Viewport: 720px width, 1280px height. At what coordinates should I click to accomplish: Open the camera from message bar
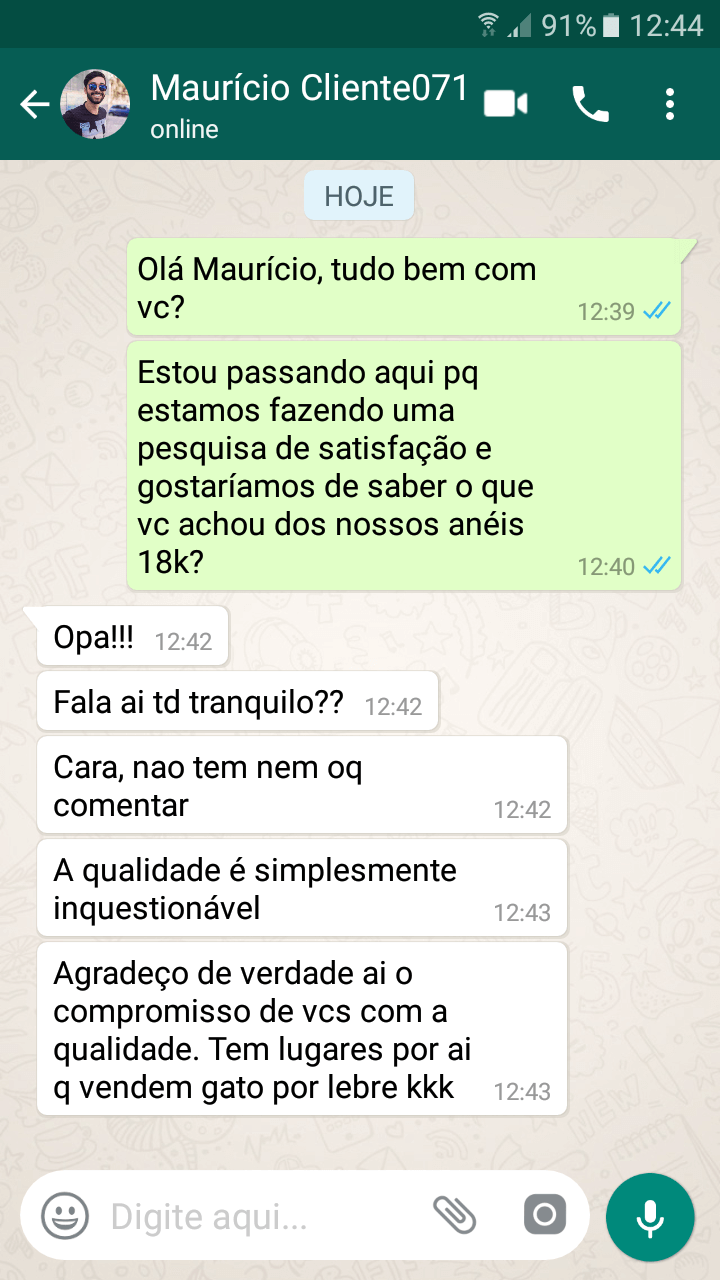tap(545, 1216)
